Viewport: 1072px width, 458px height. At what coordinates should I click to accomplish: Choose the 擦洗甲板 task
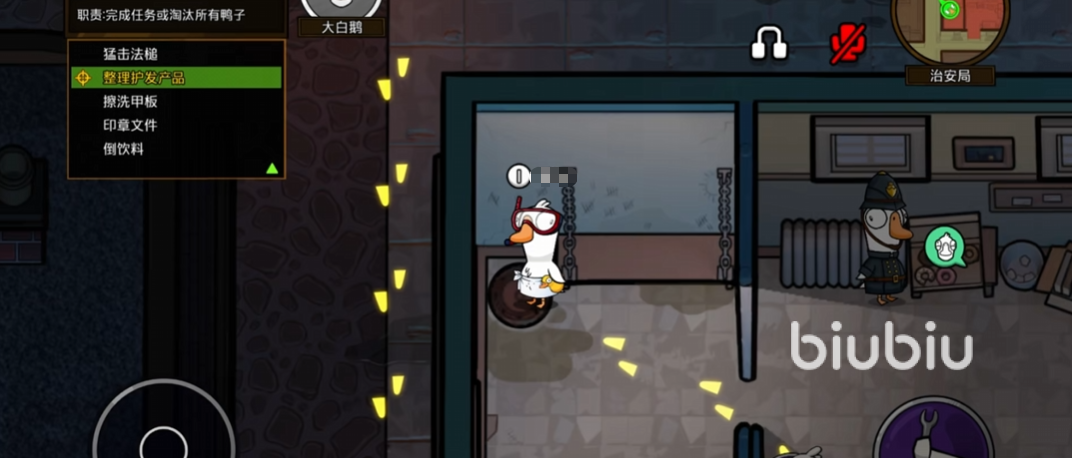130,102
